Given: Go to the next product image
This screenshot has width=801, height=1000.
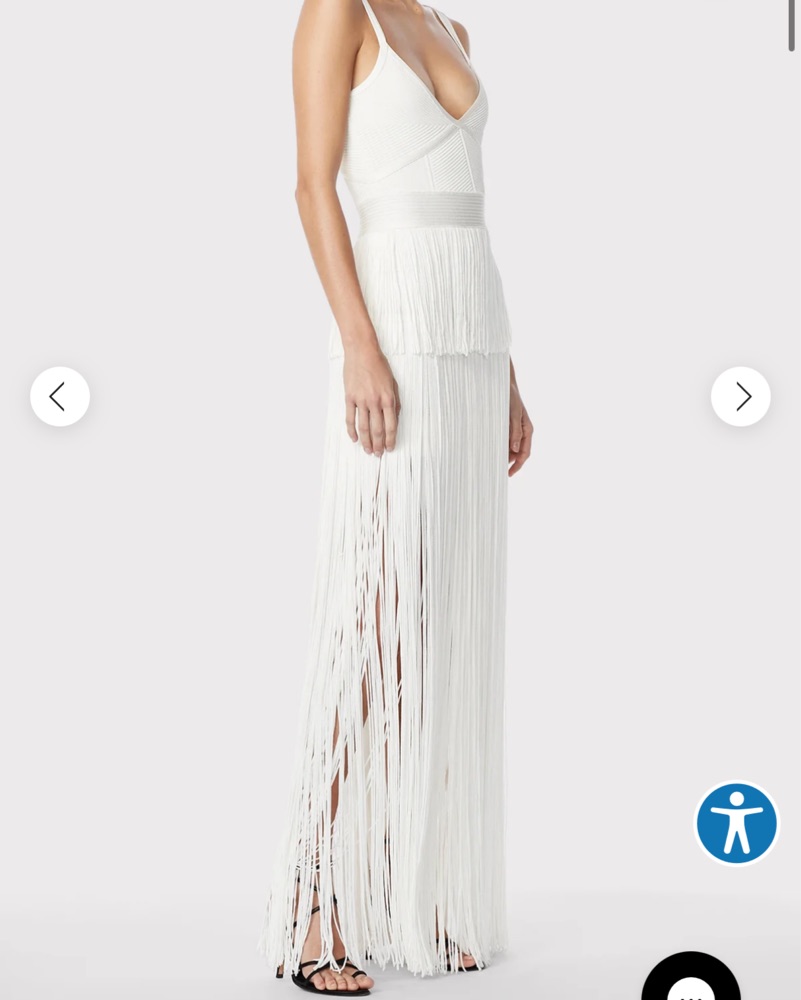Looking at the screenshot, I should click(741, 397).
